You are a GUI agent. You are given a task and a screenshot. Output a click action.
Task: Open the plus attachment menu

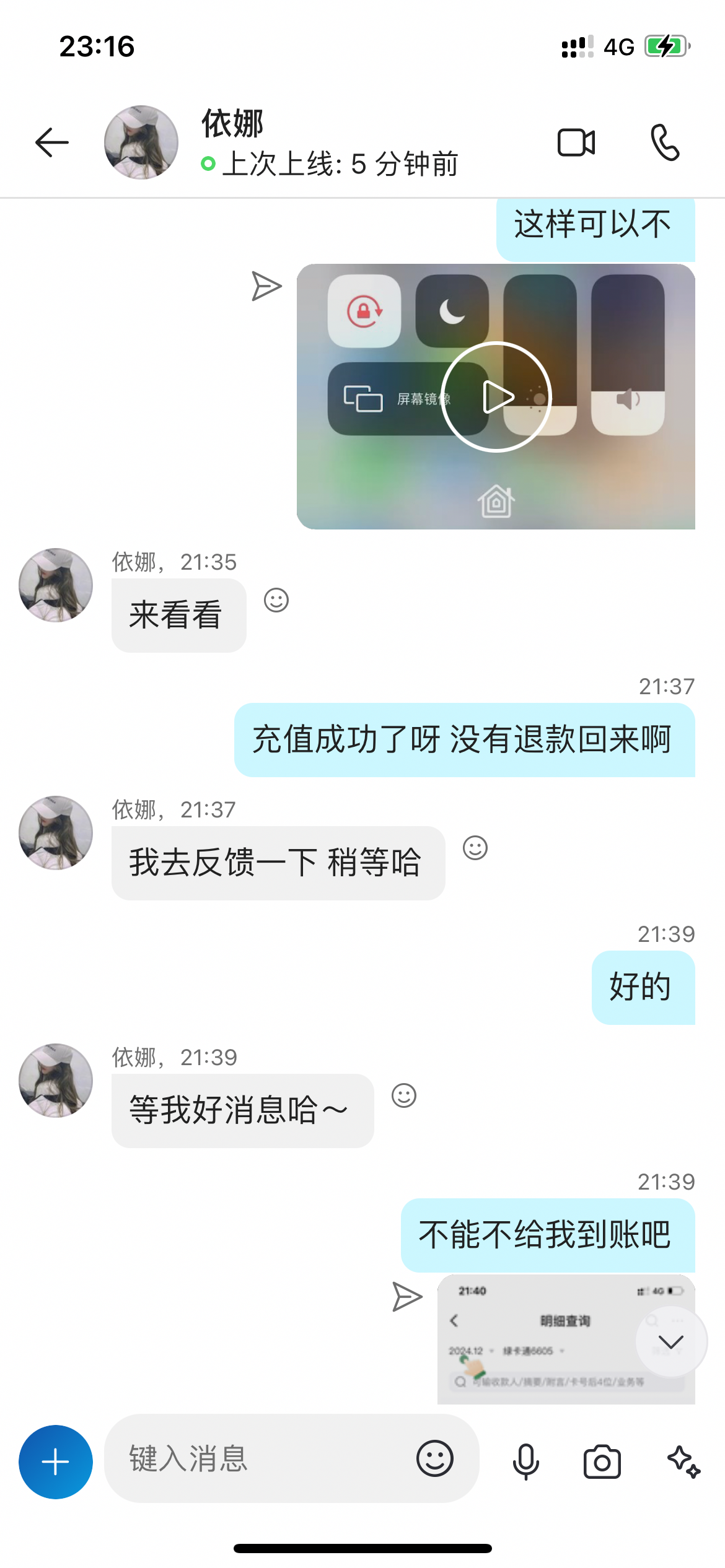[x=56, y=1461]
